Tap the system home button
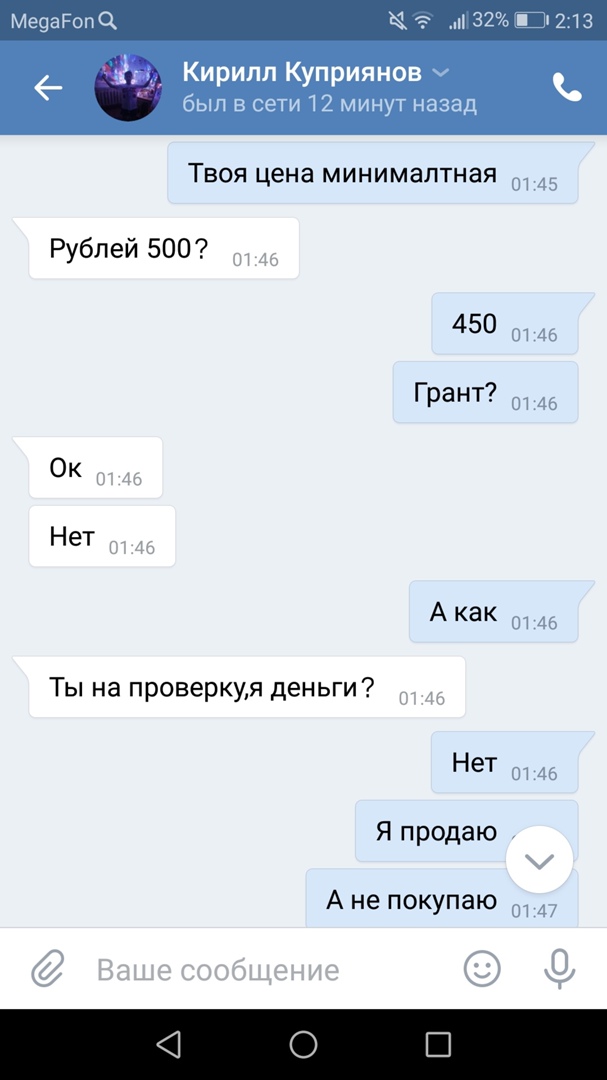The width and height of the screenshot is (607, 1080). point(303,1045)
